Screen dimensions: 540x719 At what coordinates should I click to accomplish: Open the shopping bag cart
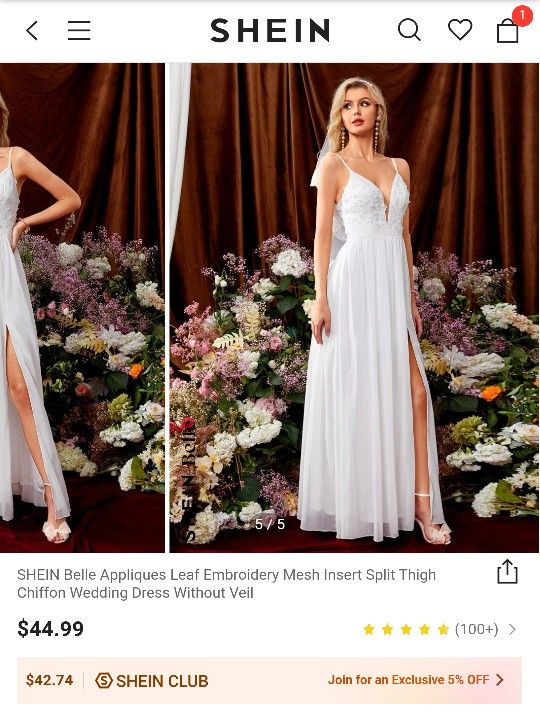click(508, 30)
